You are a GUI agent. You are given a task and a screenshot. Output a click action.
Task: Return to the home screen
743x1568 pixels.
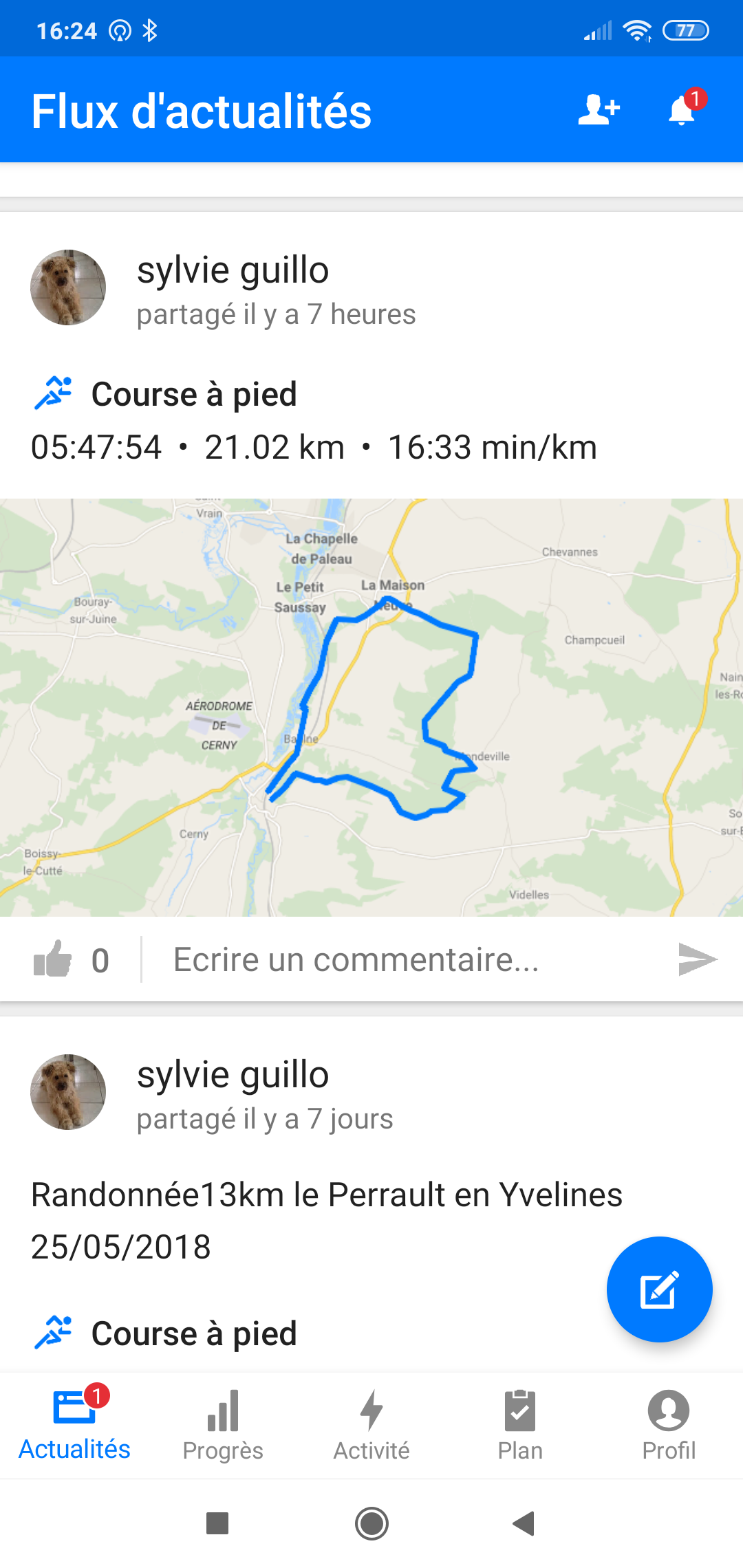371,1523
